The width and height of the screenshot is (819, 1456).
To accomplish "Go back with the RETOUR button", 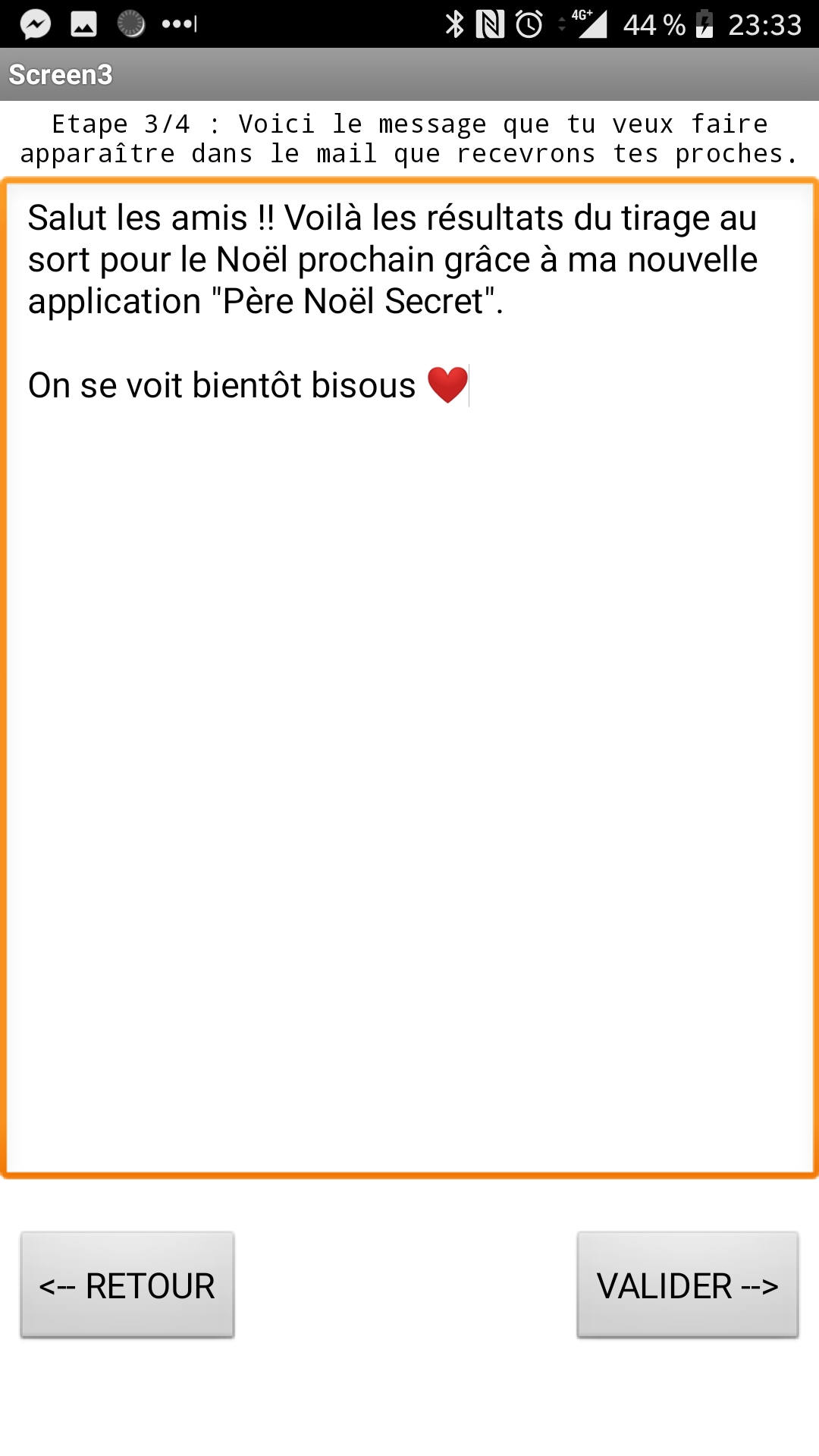I will [x=127, y=1285].
